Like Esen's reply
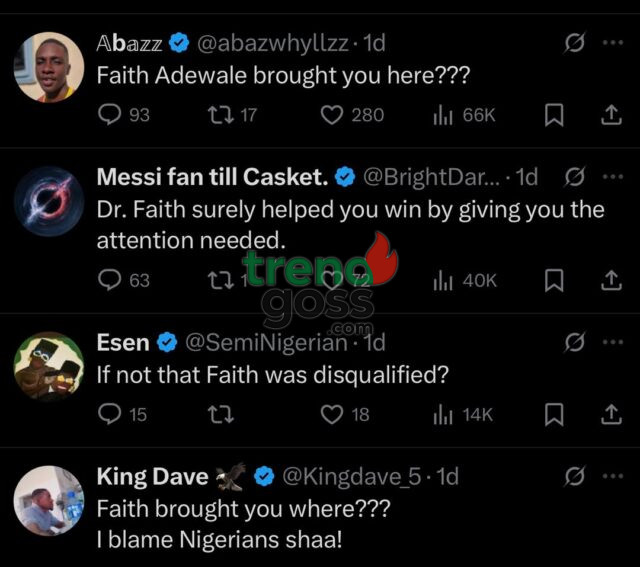The width and height of the screenshot is (640, 567). pyautogui.click(x=332, y=413)
